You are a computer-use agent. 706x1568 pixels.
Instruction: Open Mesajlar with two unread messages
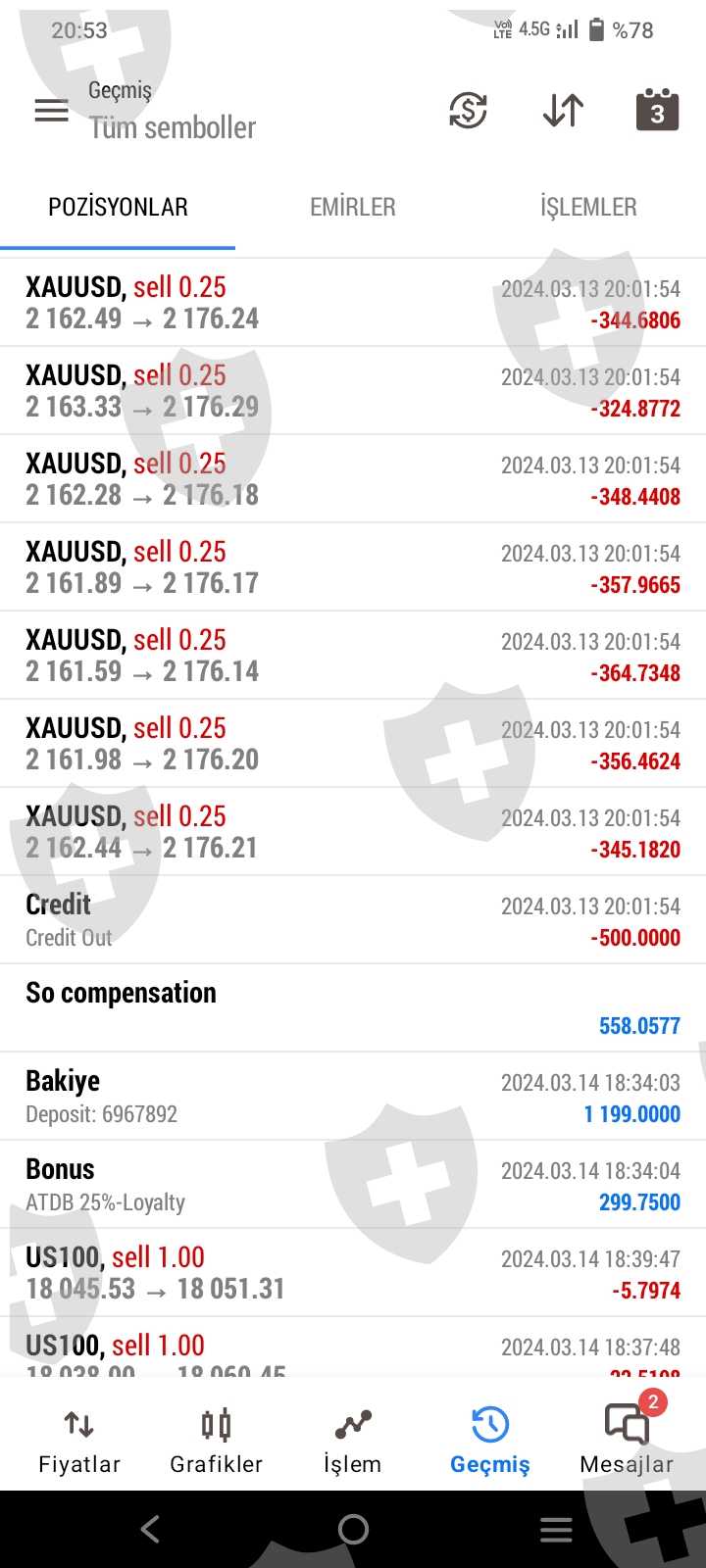(x=627, y=1441)
